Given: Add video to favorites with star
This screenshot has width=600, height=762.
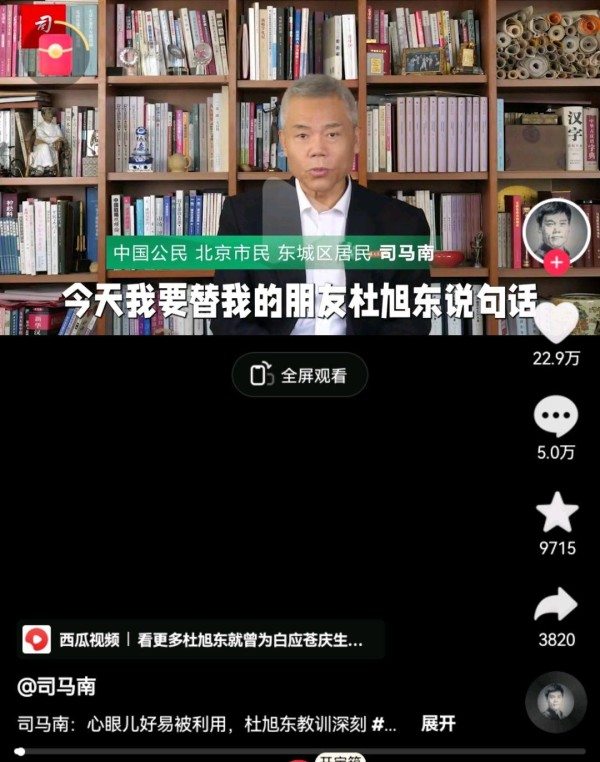Looking at the screenshot, I should click(557, 513).
